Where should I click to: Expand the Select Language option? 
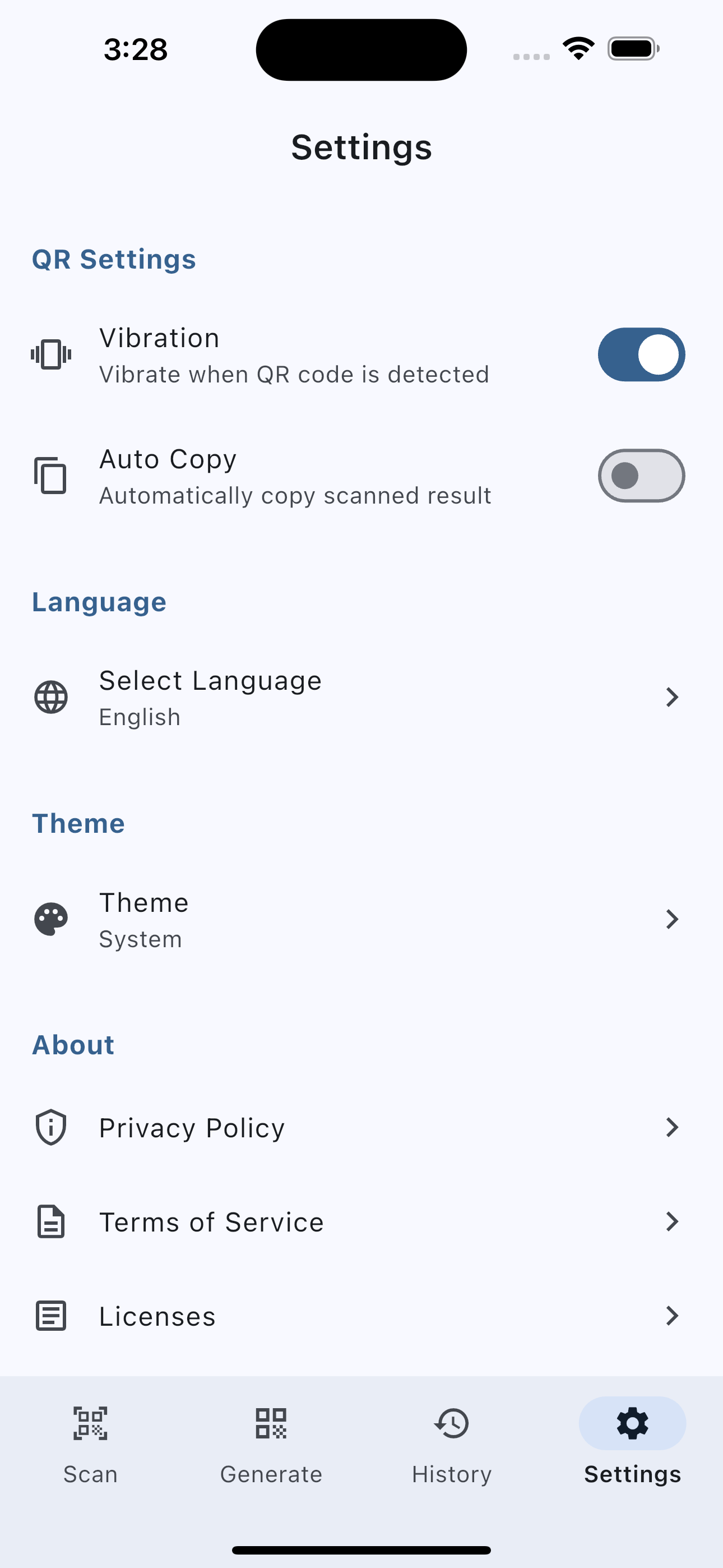tap(671, 698)
